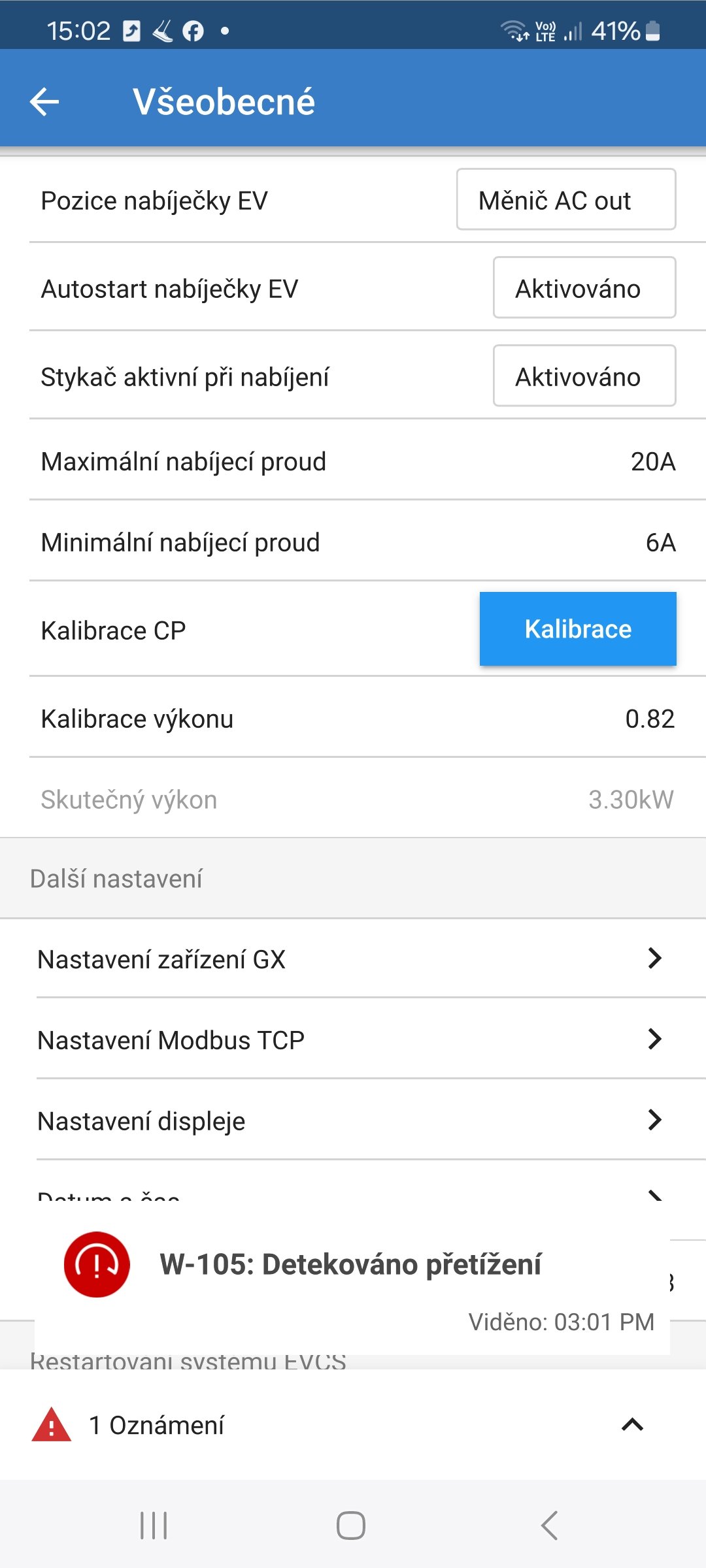This screenshot has width=706, height=1568.
Task: Open Nastavení displeje
Action: tap(353, 1120)
